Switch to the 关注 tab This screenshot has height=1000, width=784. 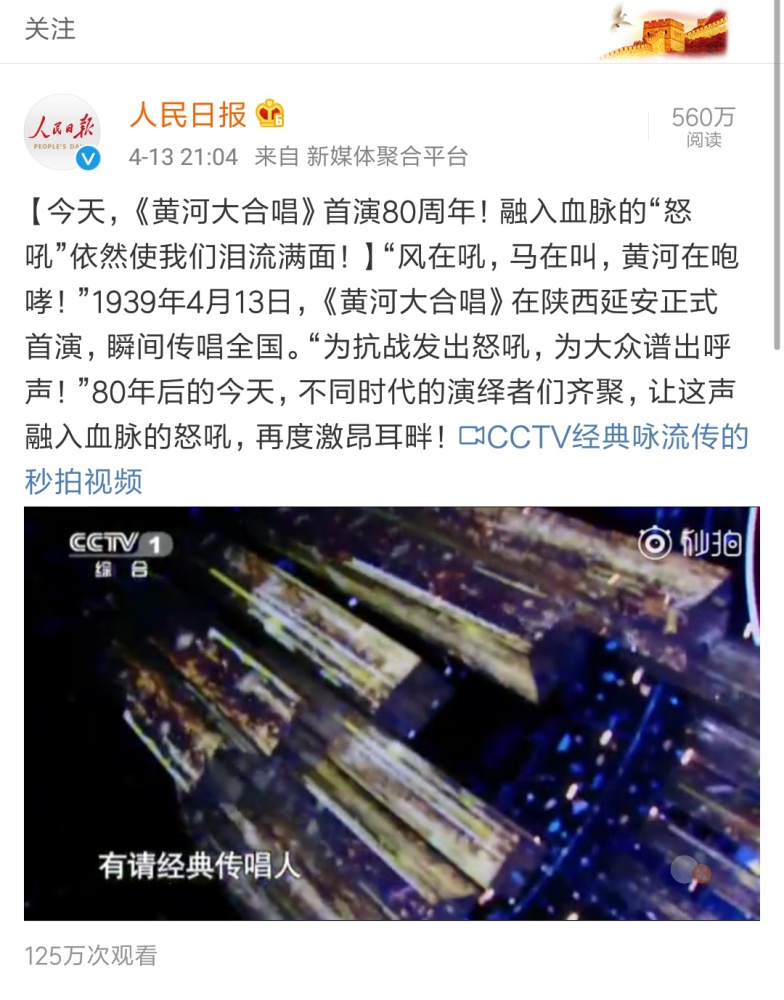[x=50, y=28]
